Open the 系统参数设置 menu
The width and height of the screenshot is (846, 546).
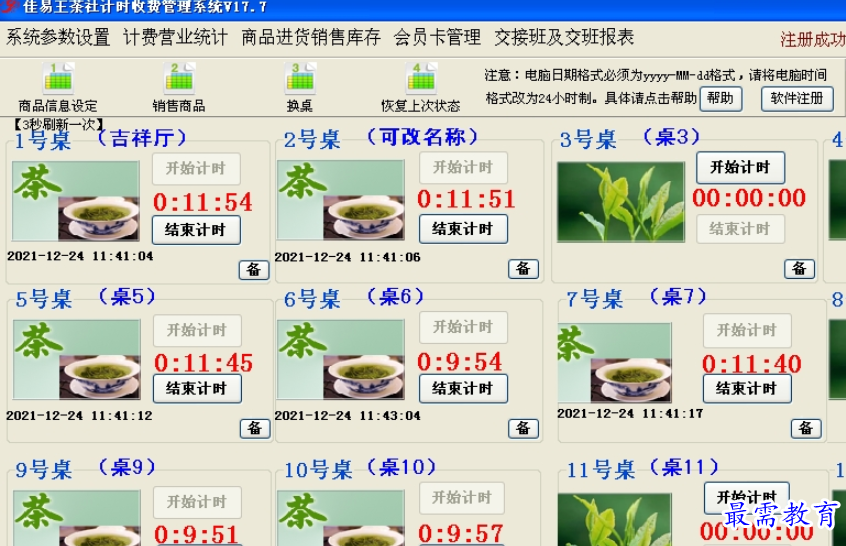[x=58, y=38]
